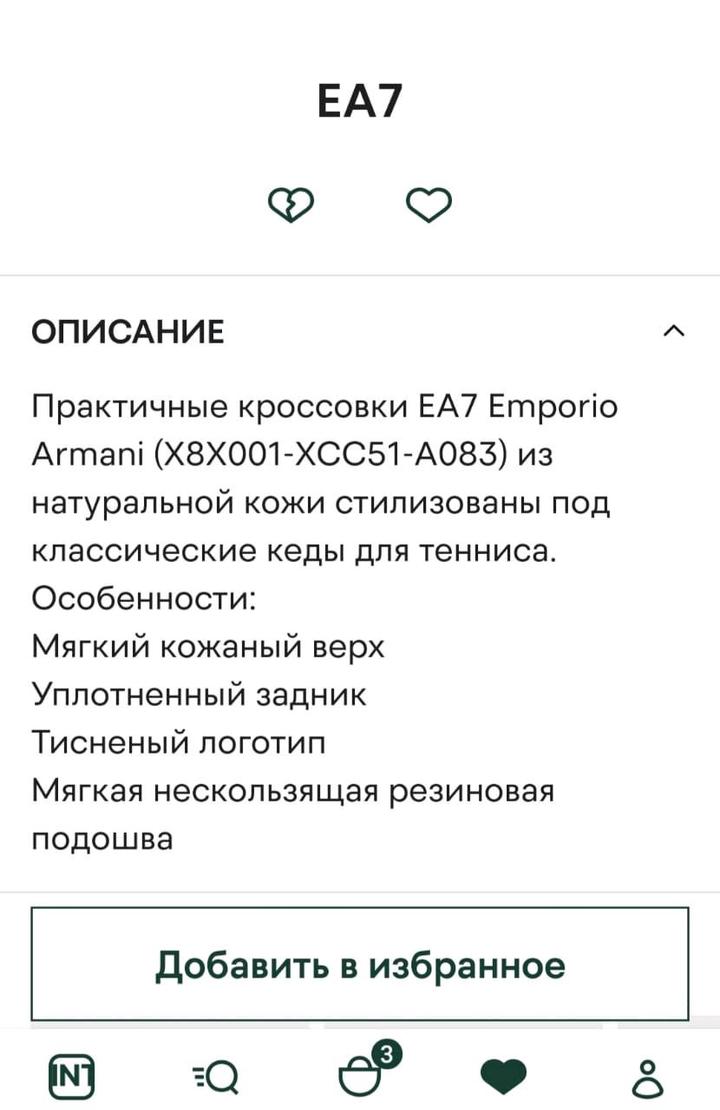720x1110 pixels.
Task: Switch to the favorites heart tab
Action: 503,1077
